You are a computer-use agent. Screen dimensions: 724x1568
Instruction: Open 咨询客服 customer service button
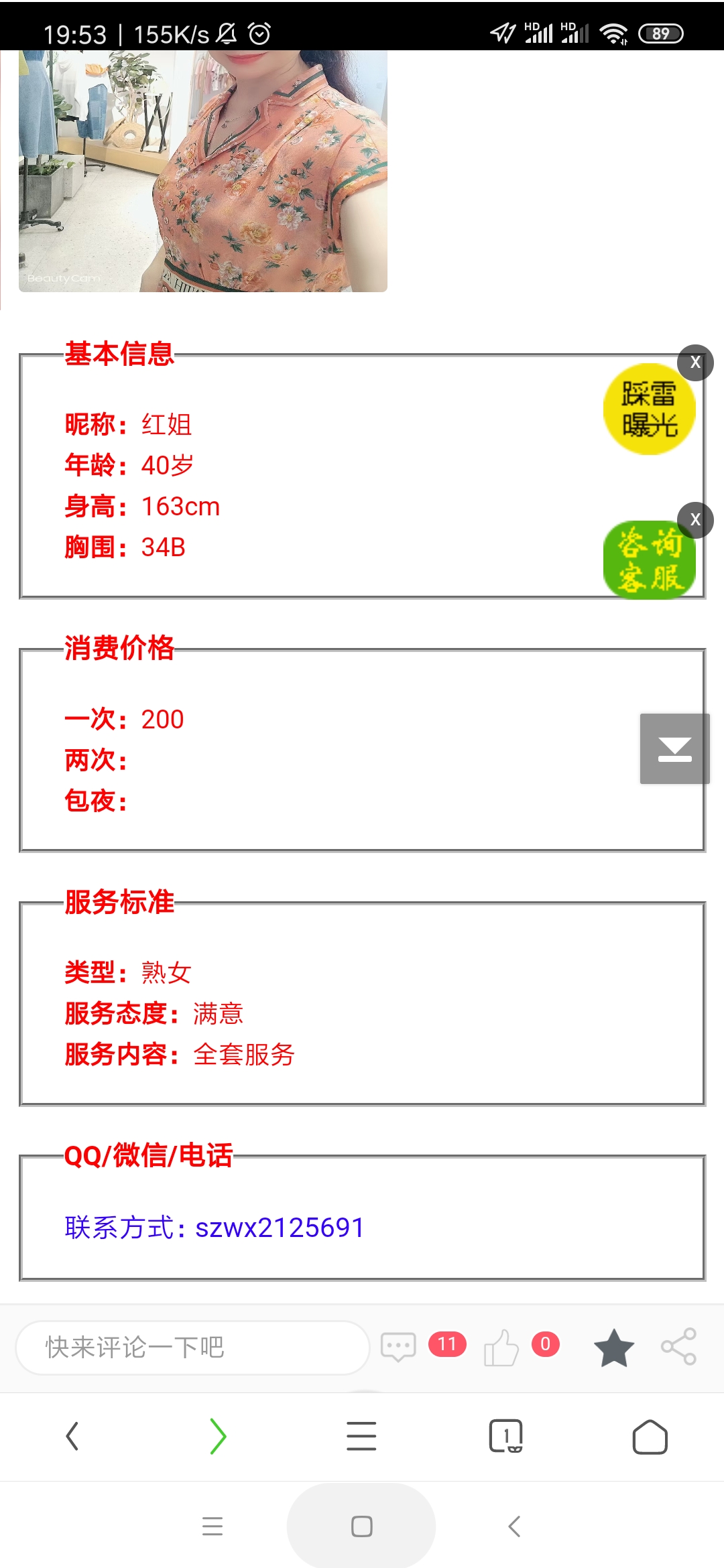pyautogui.click(x=649, y=560)
